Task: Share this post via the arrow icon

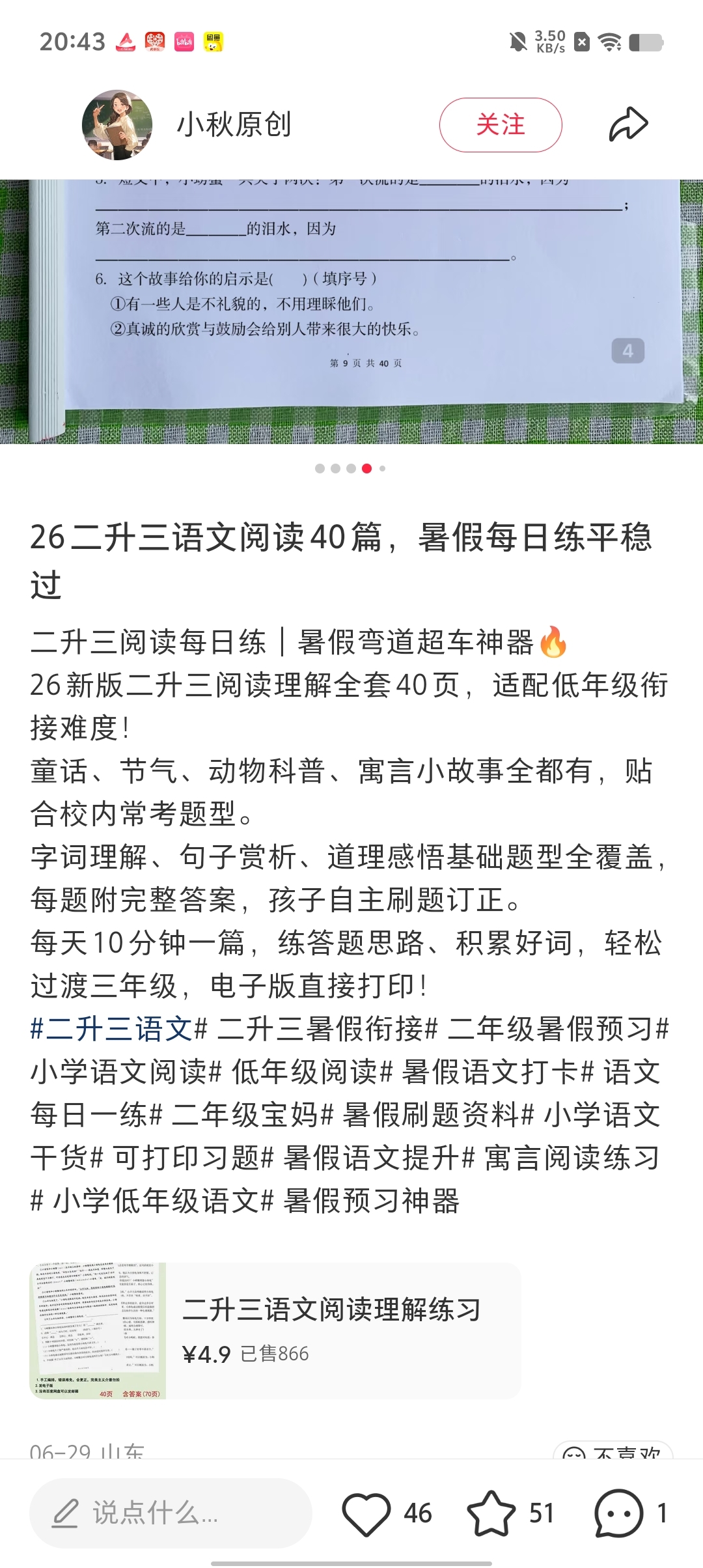Action: (x=628, y=124)
